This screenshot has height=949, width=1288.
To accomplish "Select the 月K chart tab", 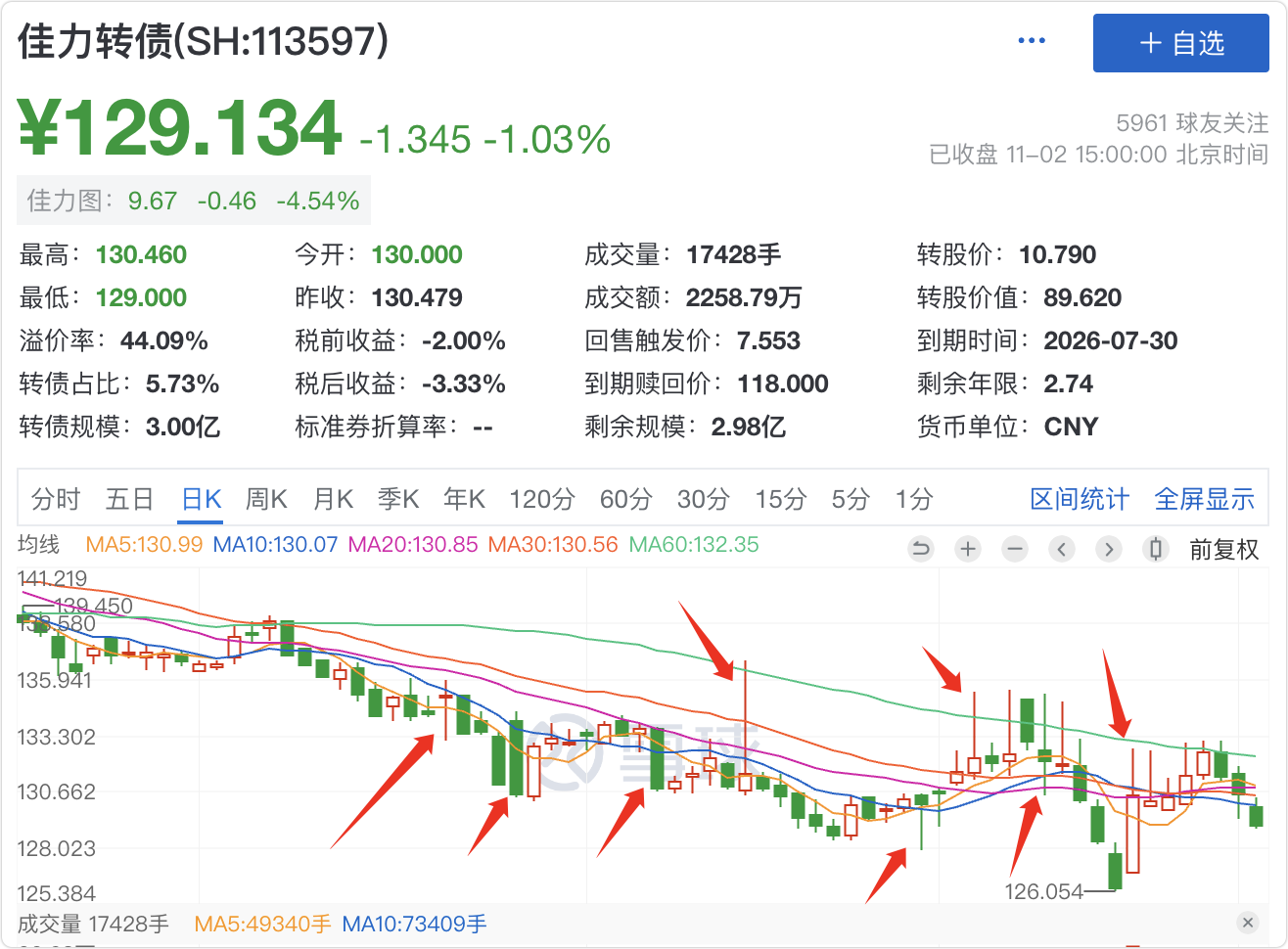I will click(x=333, y=499).
